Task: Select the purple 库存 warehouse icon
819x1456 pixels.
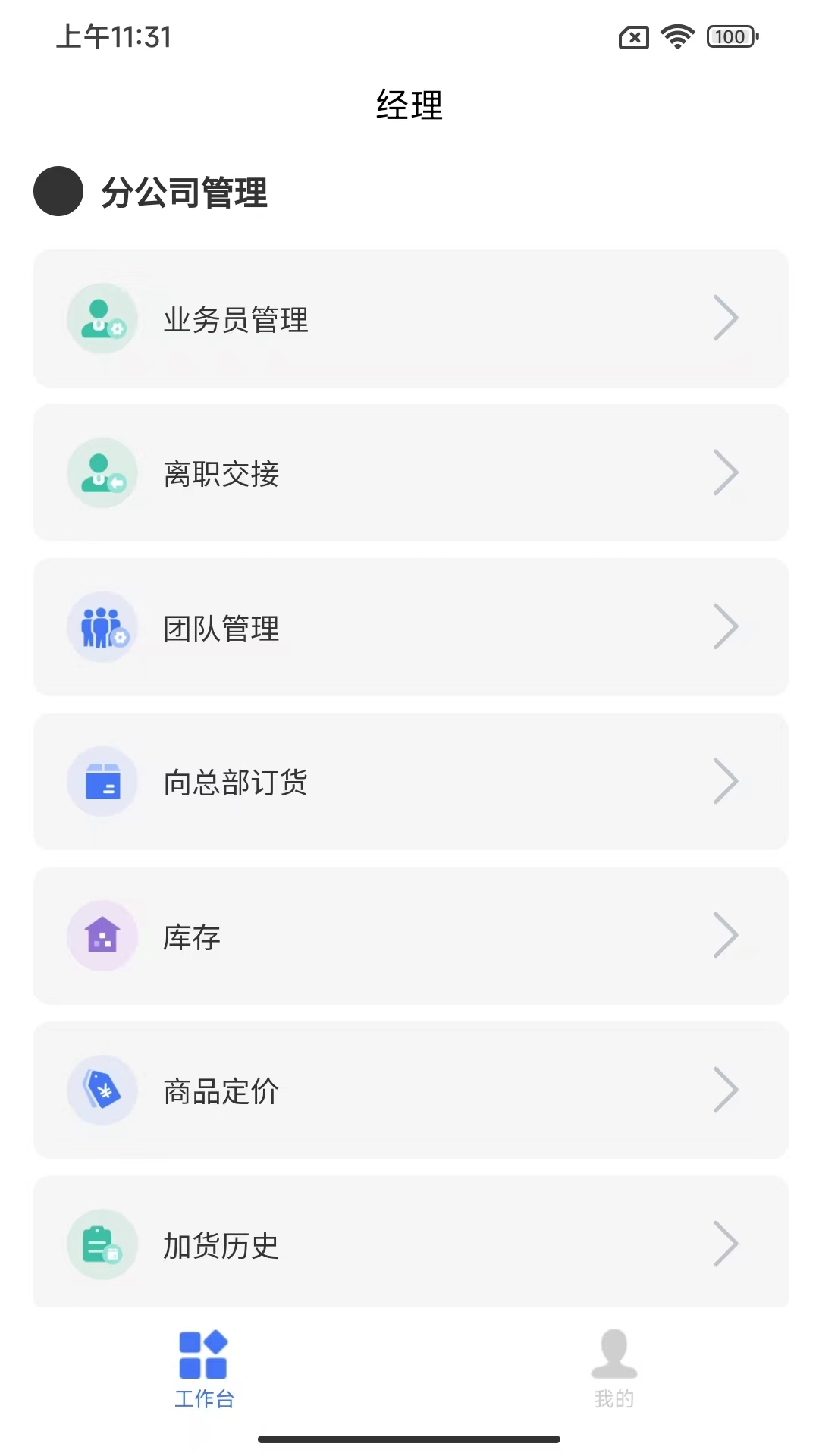Action: point(102,936)
